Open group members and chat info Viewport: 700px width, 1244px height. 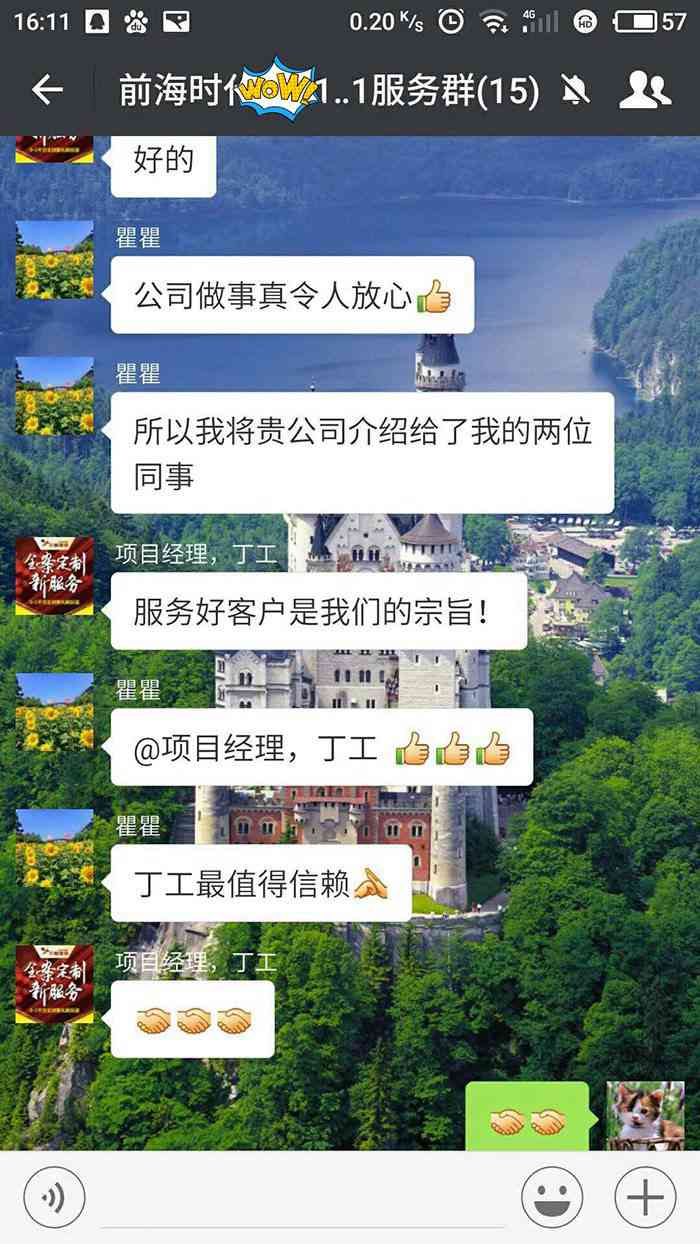pyautogui.click(x=645, y=91)
